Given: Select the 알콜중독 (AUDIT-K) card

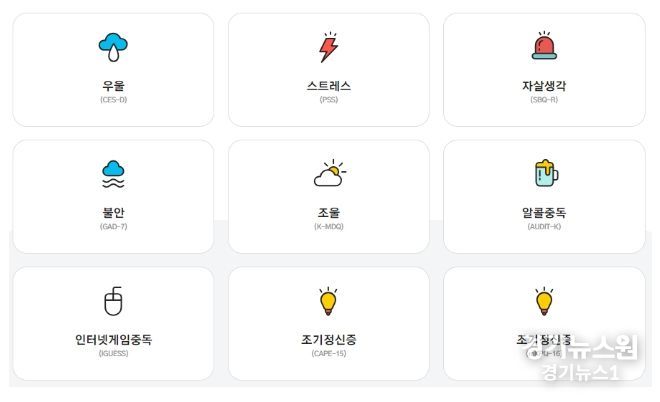Looking at the screenshot, I should click(543, 196).
